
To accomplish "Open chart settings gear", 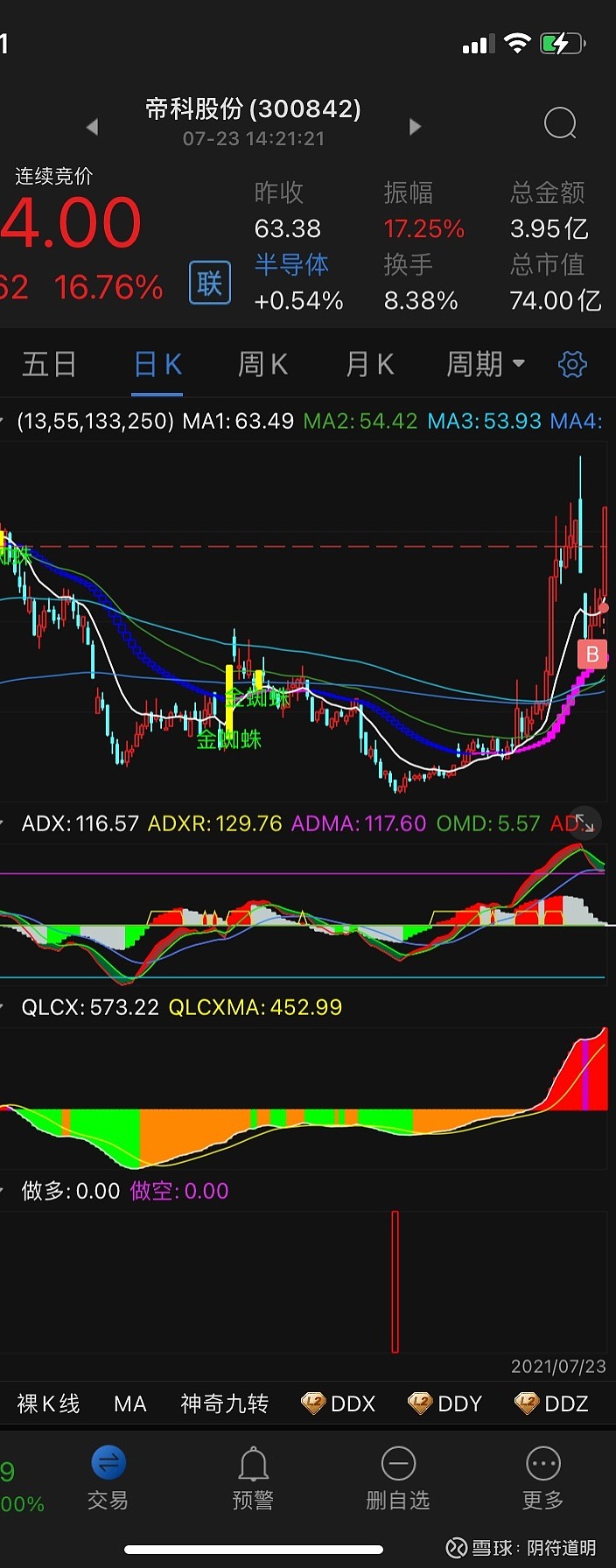I will tap(572, 364).
